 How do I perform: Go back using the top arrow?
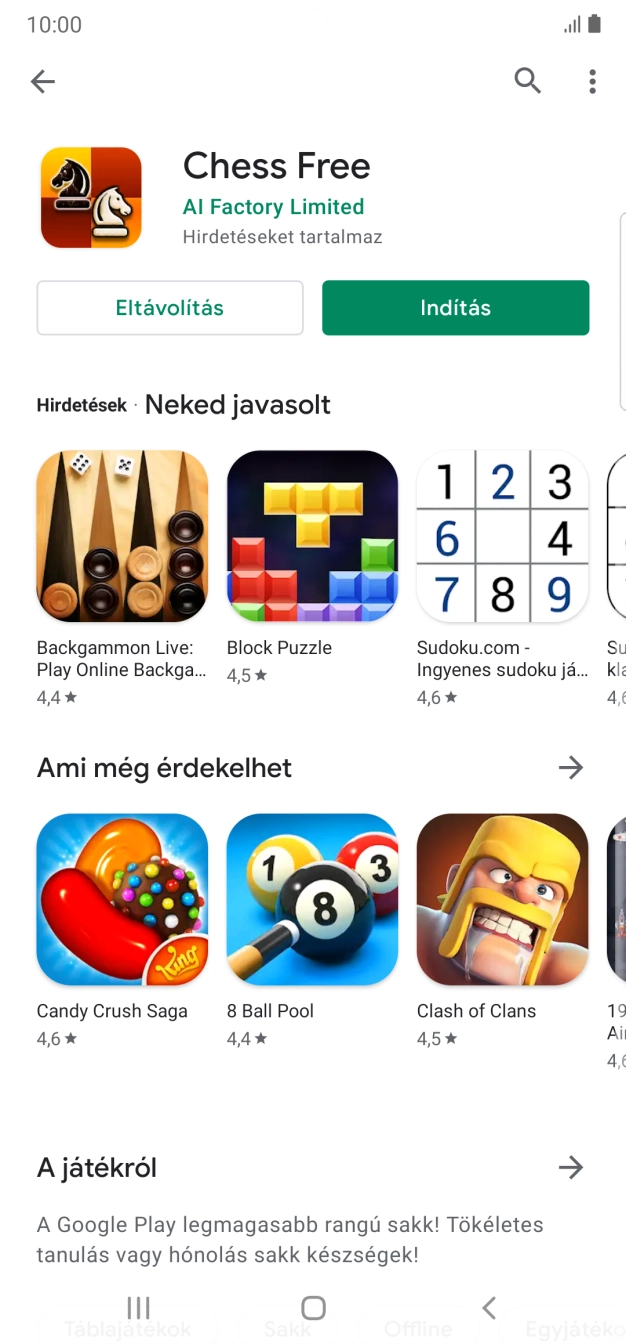43,82
